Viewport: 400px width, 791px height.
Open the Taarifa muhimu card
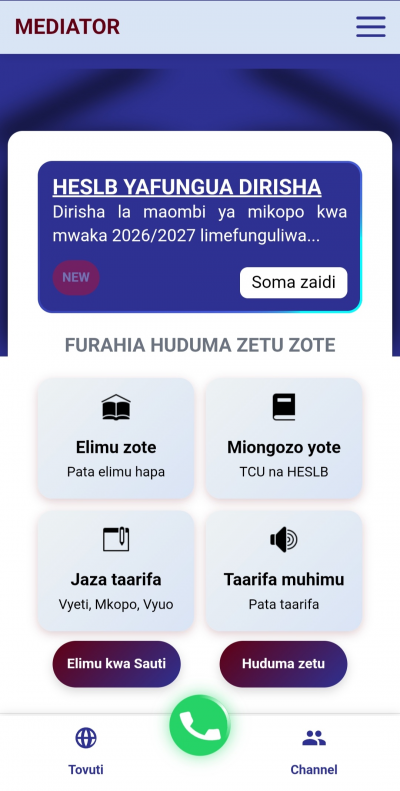pyautogui.click(x=283, y=571)
